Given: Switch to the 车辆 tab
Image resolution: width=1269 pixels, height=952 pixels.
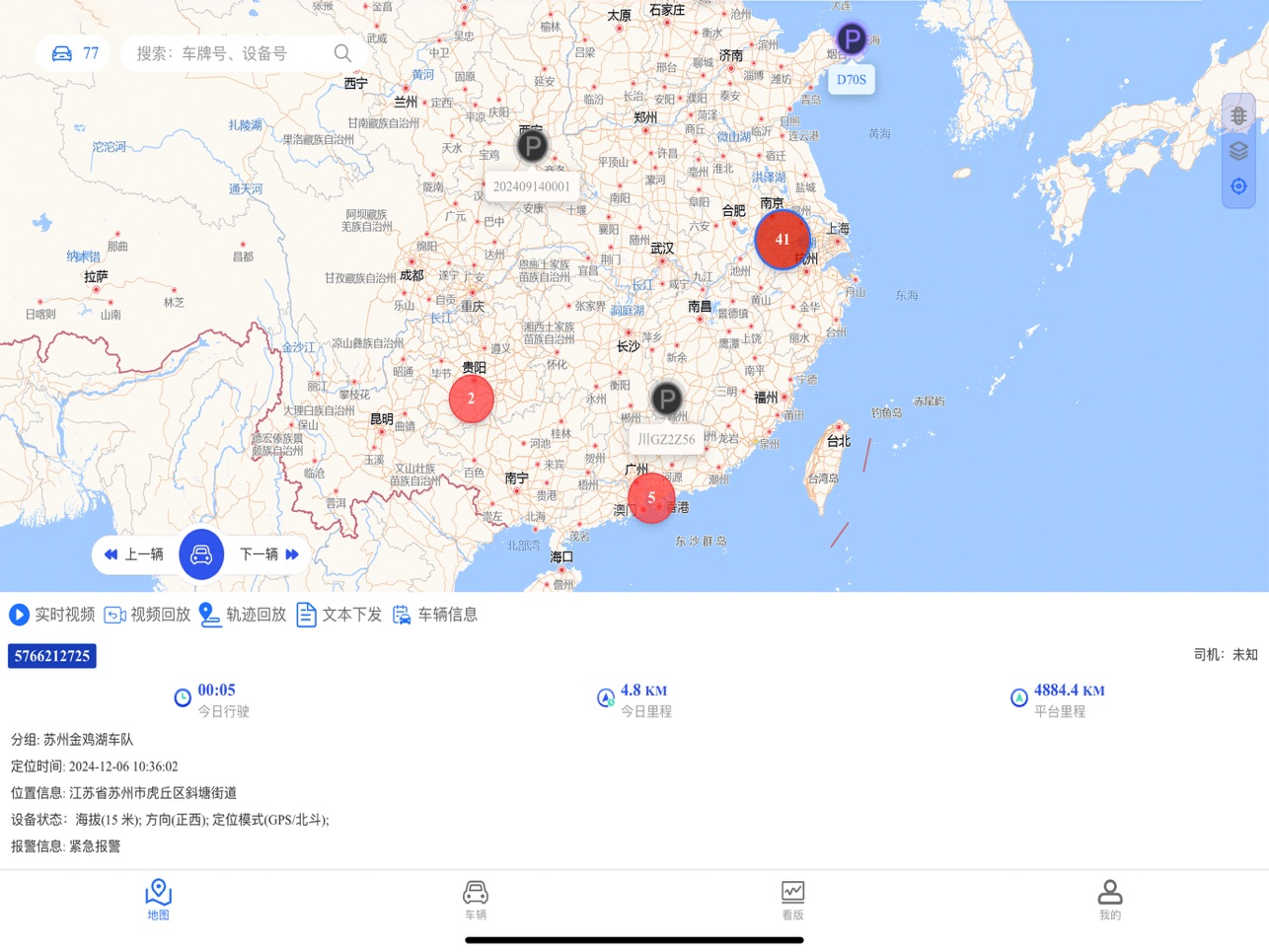Looking at the screenshot, I should click(x=476, y=899).
